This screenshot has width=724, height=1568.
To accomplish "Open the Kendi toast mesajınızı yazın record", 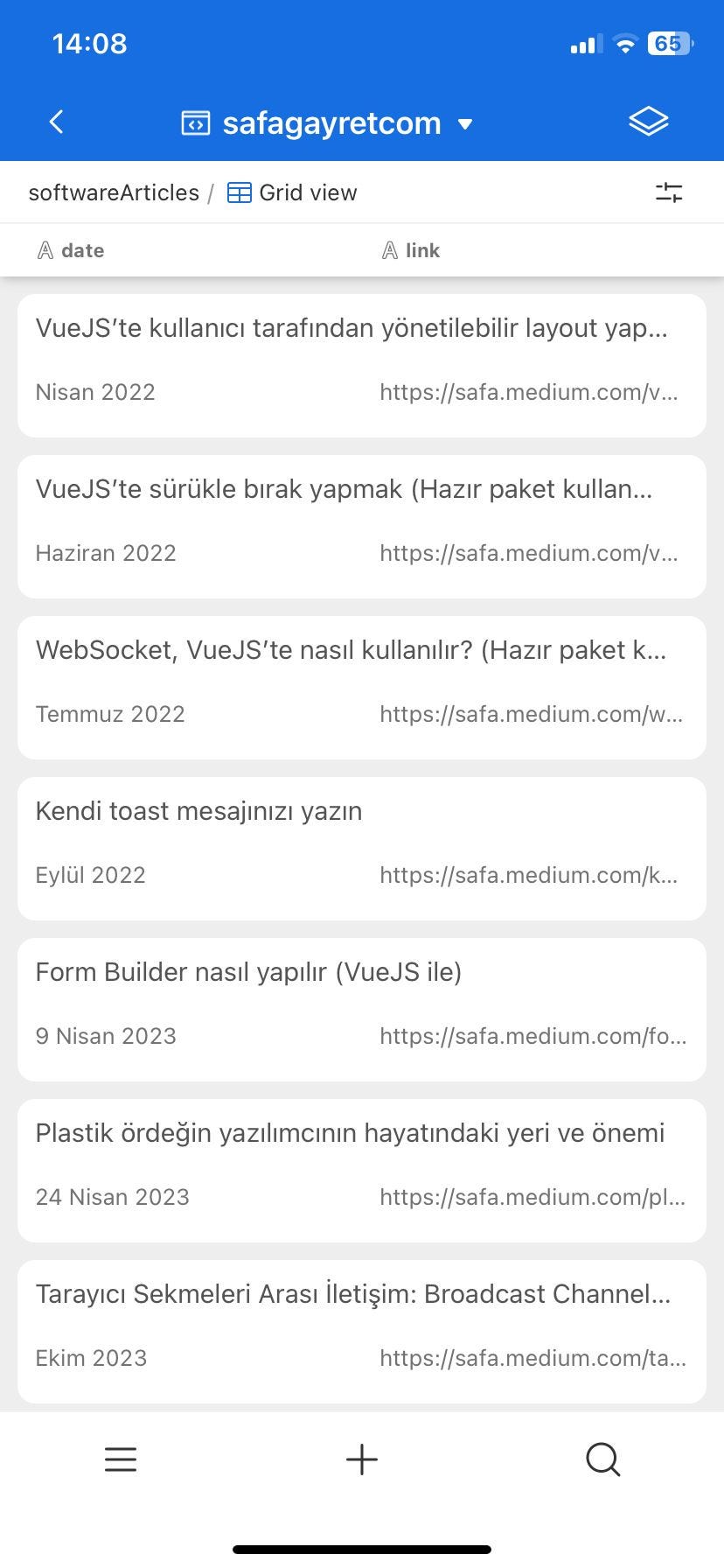I will [x=362, y=849].
